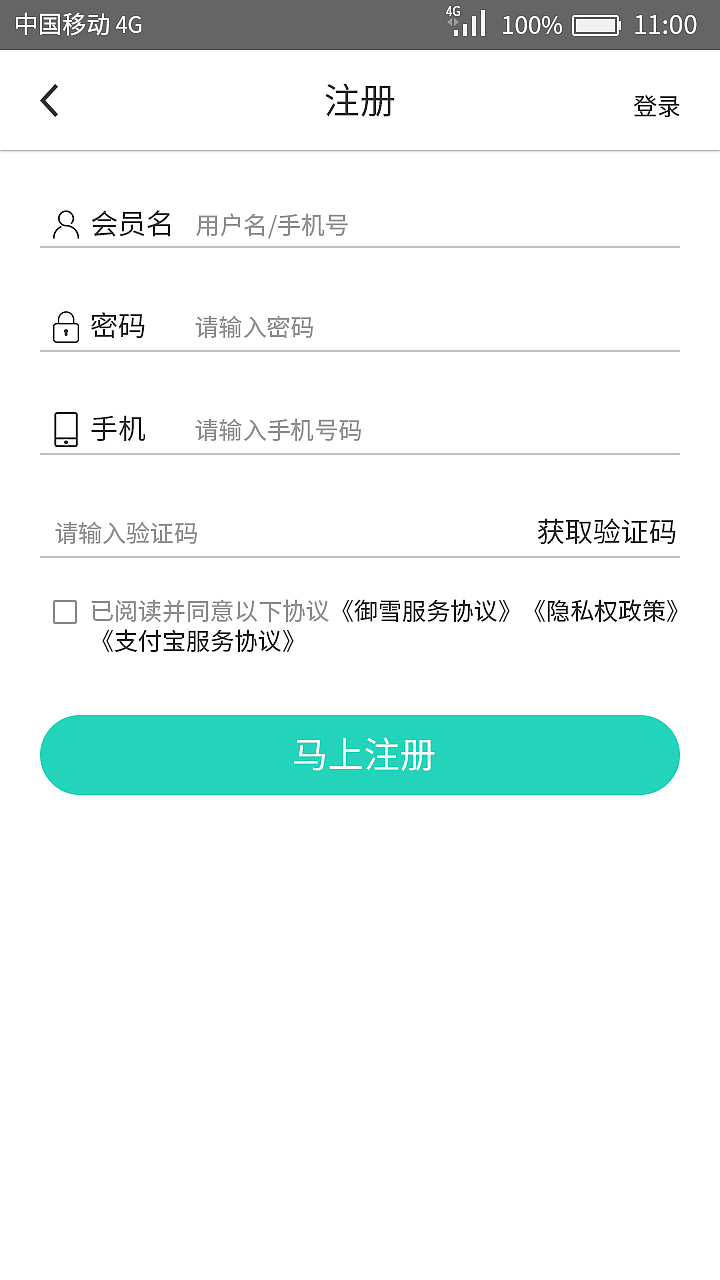This screenshot has height=1280, width=720.
Task: Click the 4G network indicator icon
Action: point(452,12)
